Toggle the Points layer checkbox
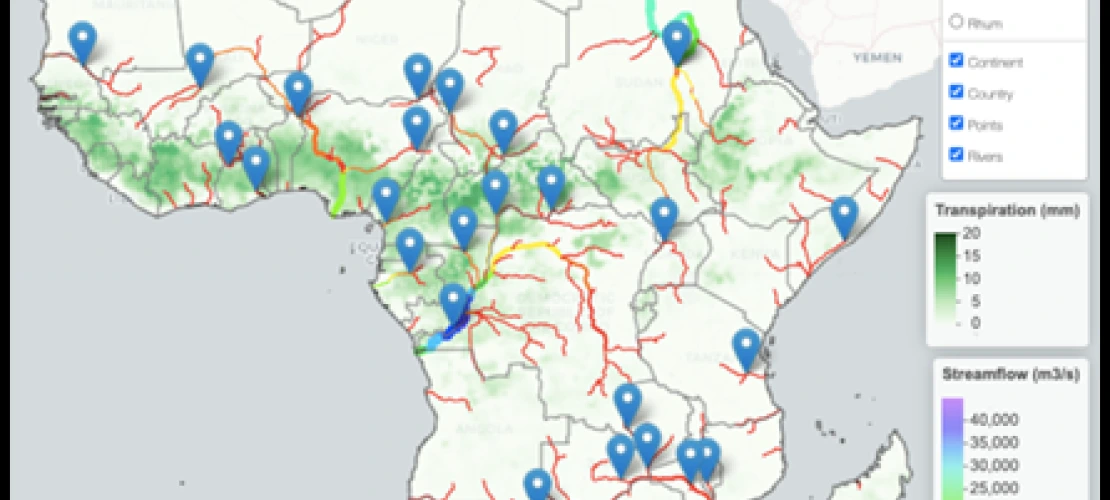This screenshot has height=500, width=1110. point(955,125)
